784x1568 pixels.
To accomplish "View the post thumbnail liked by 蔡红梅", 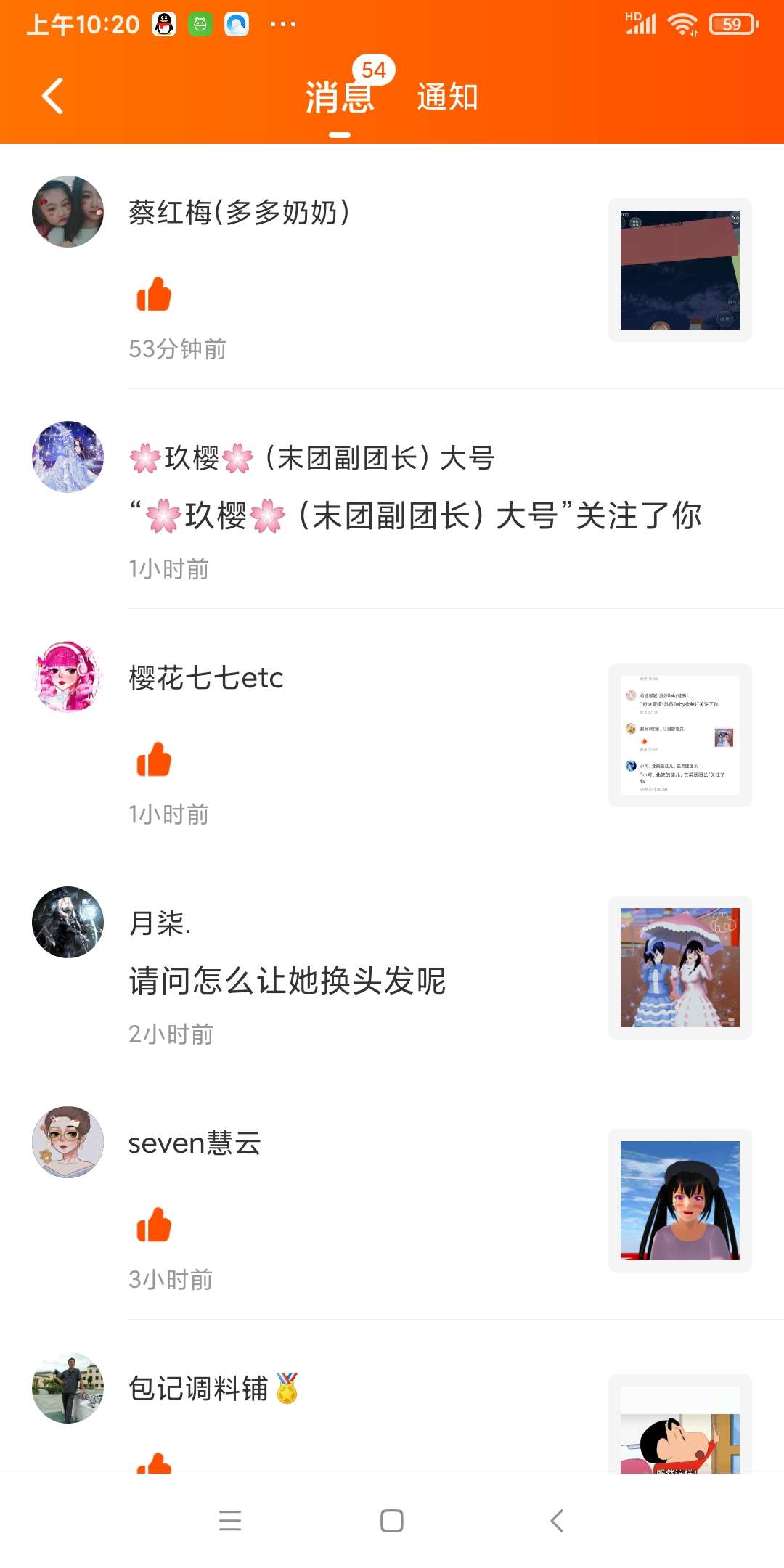I will coord(680,270).
